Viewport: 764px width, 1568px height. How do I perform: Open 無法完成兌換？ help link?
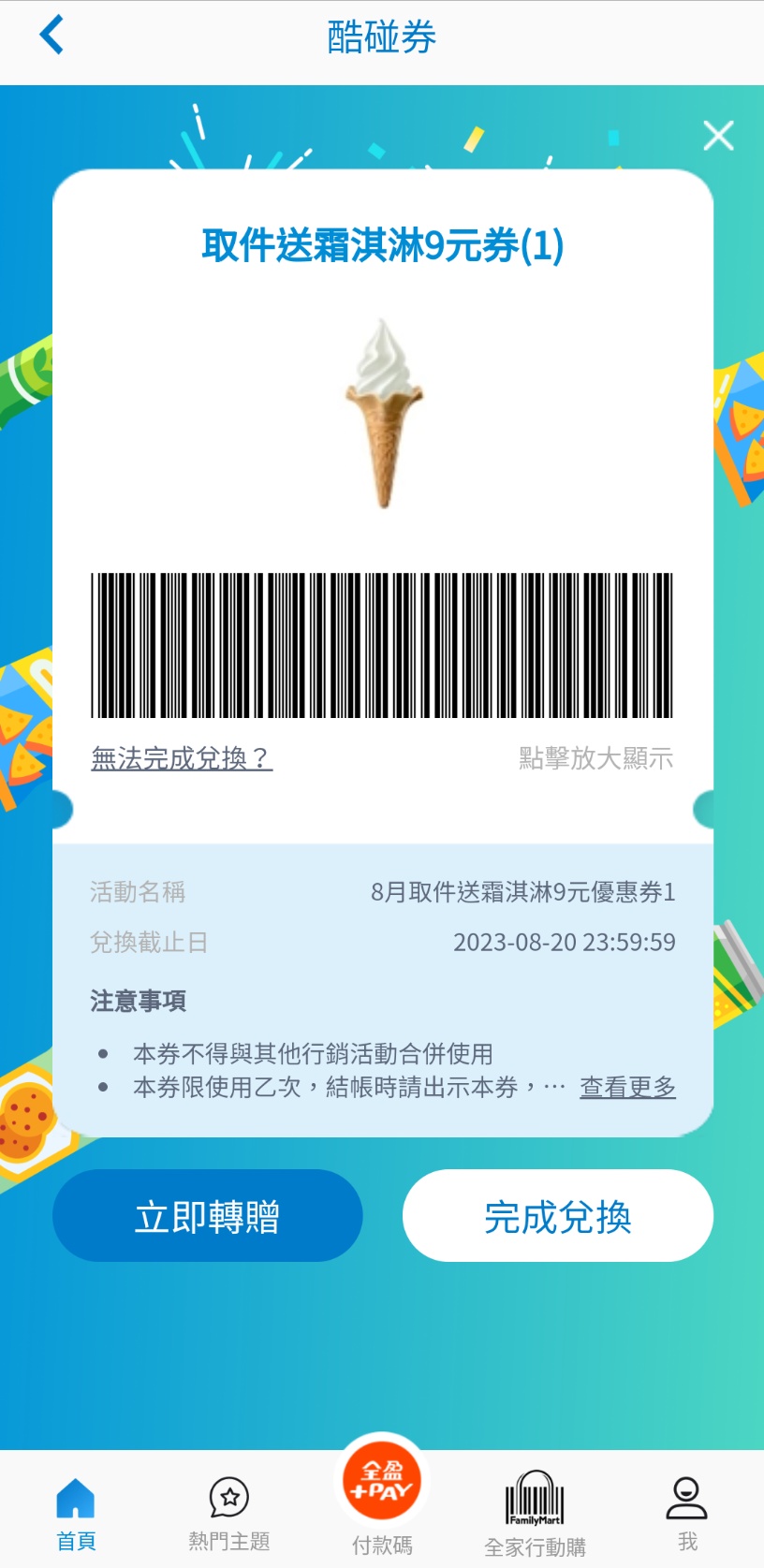coord(182,757)
